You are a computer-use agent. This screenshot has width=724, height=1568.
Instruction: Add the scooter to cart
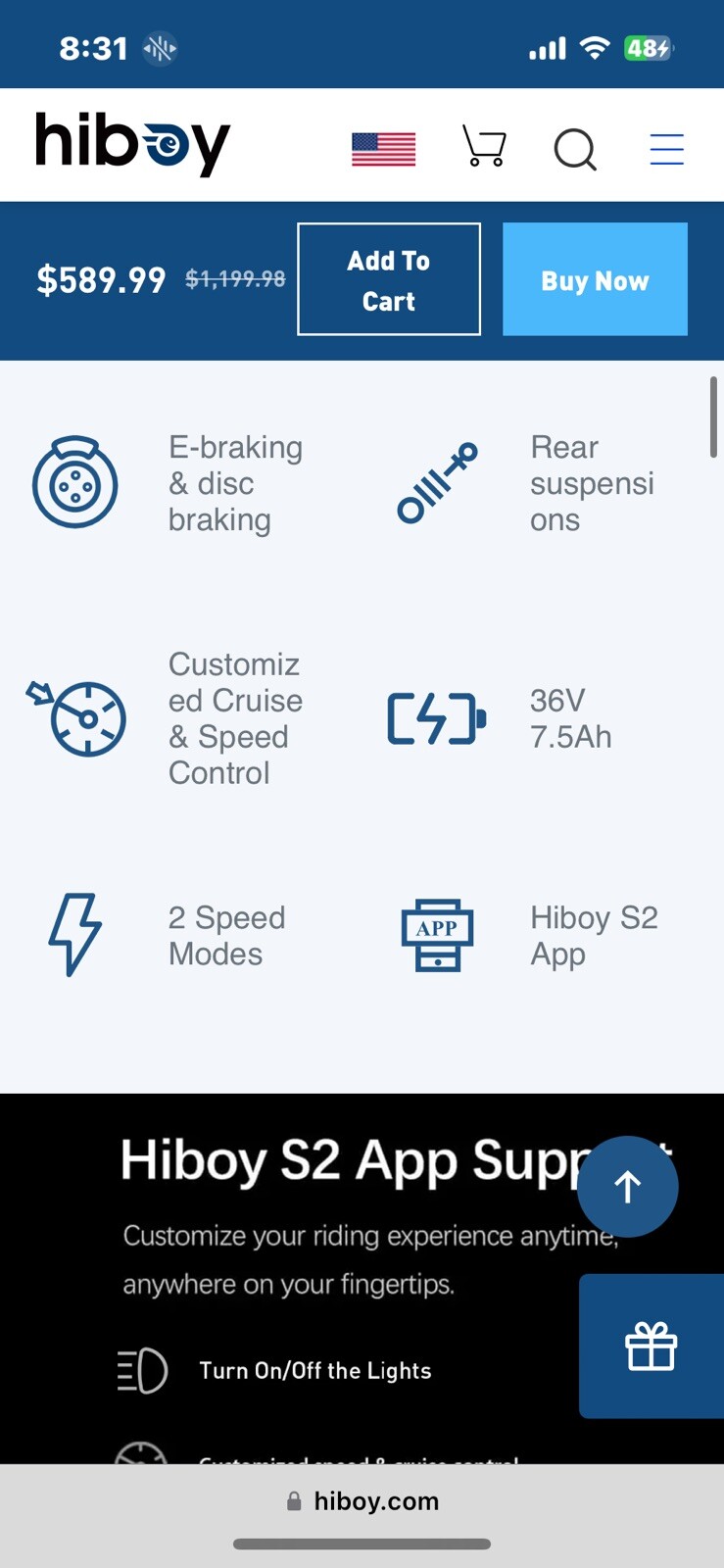pyautogui.click(x=389, y=279)
